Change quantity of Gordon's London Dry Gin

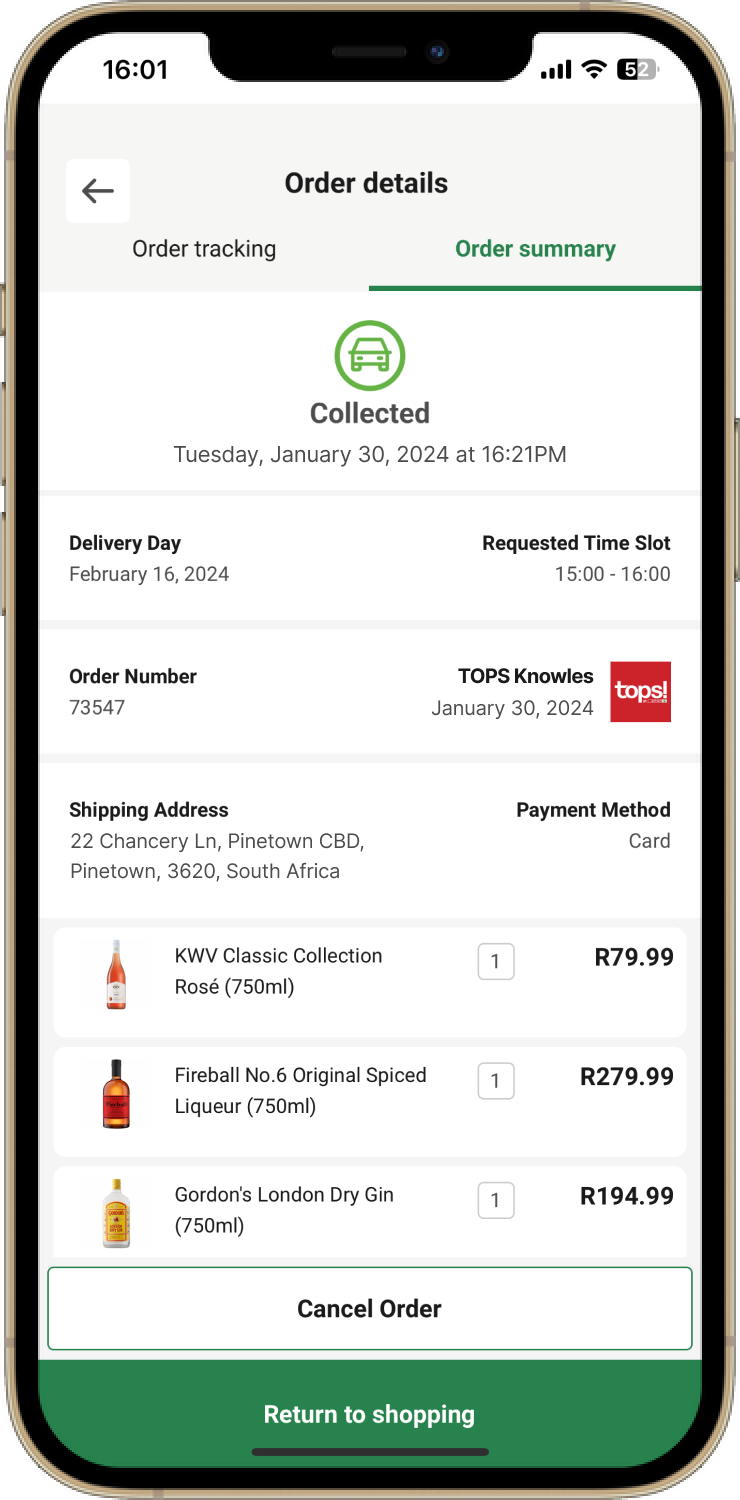point(496,1200)
